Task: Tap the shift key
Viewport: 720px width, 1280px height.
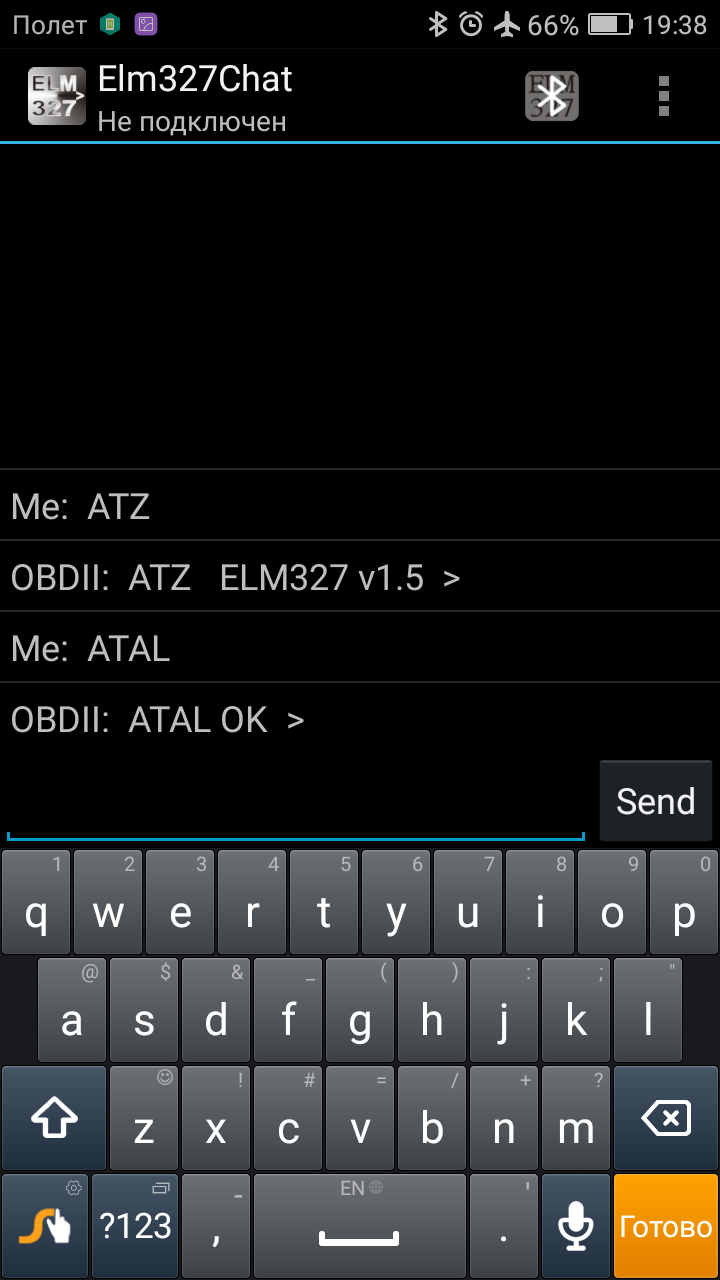Action: (x=54, y=1117)
